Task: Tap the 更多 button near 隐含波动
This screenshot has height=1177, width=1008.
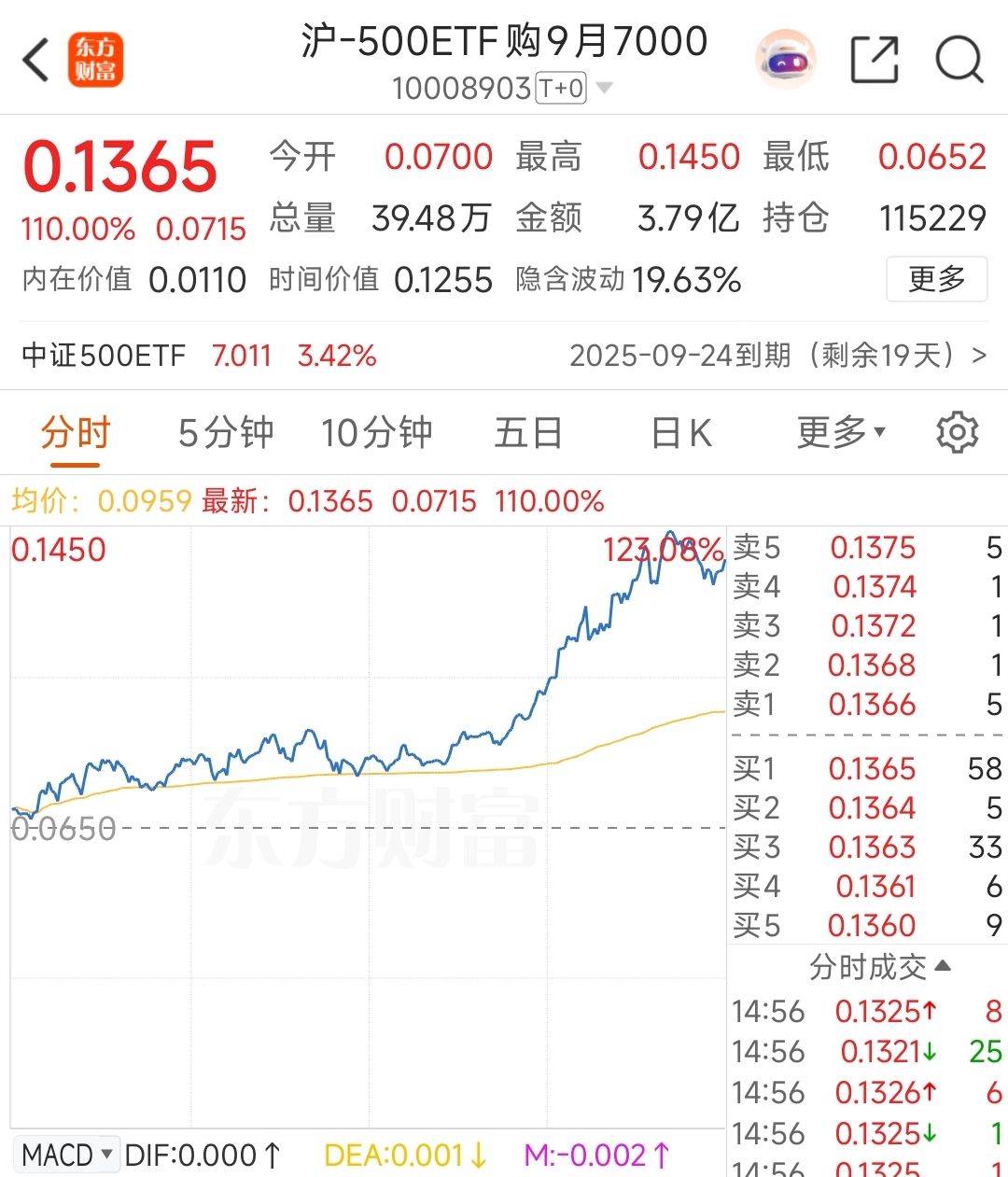Action: pos(936,279)
